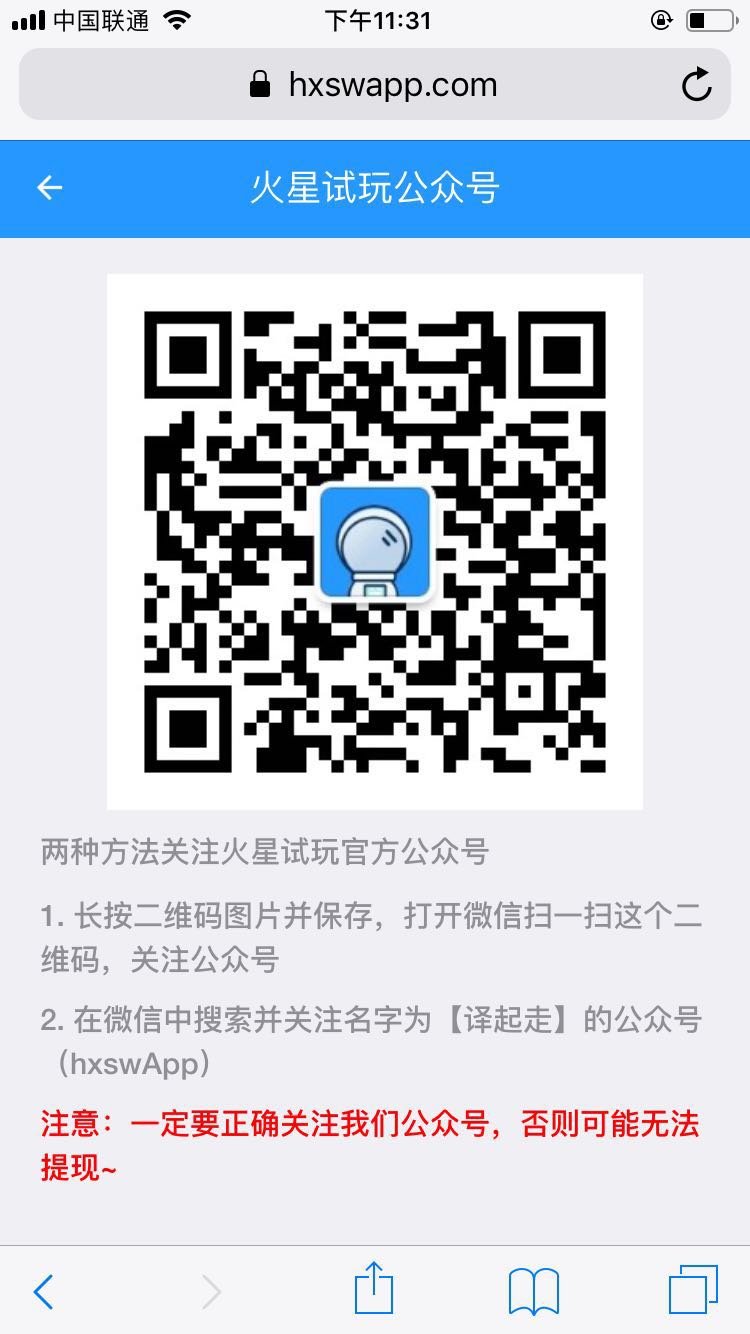Tap the 火星试玩公众号 title text
Viewport: 750px width, 1334px height.
[374, 188]
